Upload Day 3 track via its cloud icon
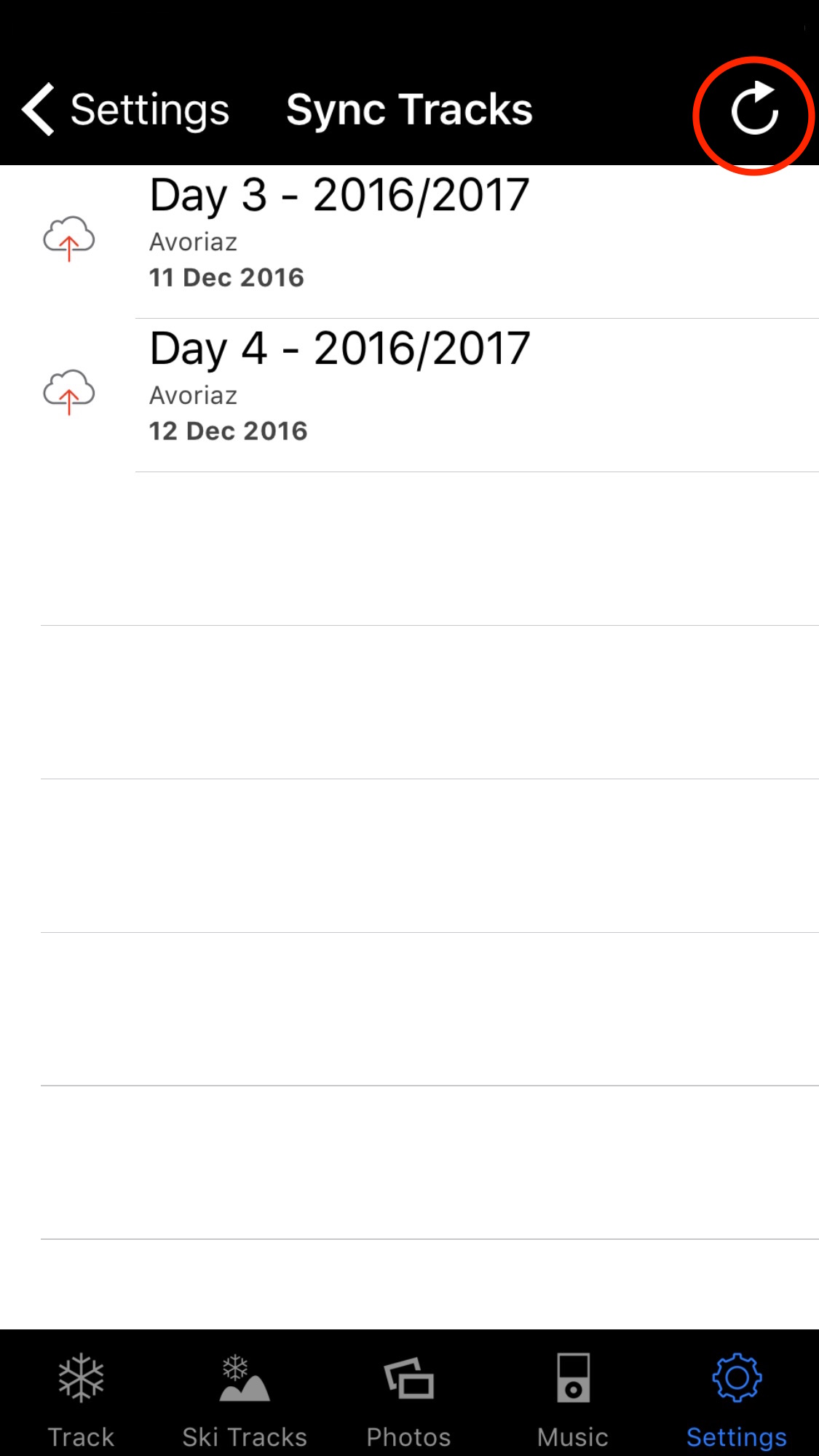Viewport: 819px width, 1456px height. [69, 239]
